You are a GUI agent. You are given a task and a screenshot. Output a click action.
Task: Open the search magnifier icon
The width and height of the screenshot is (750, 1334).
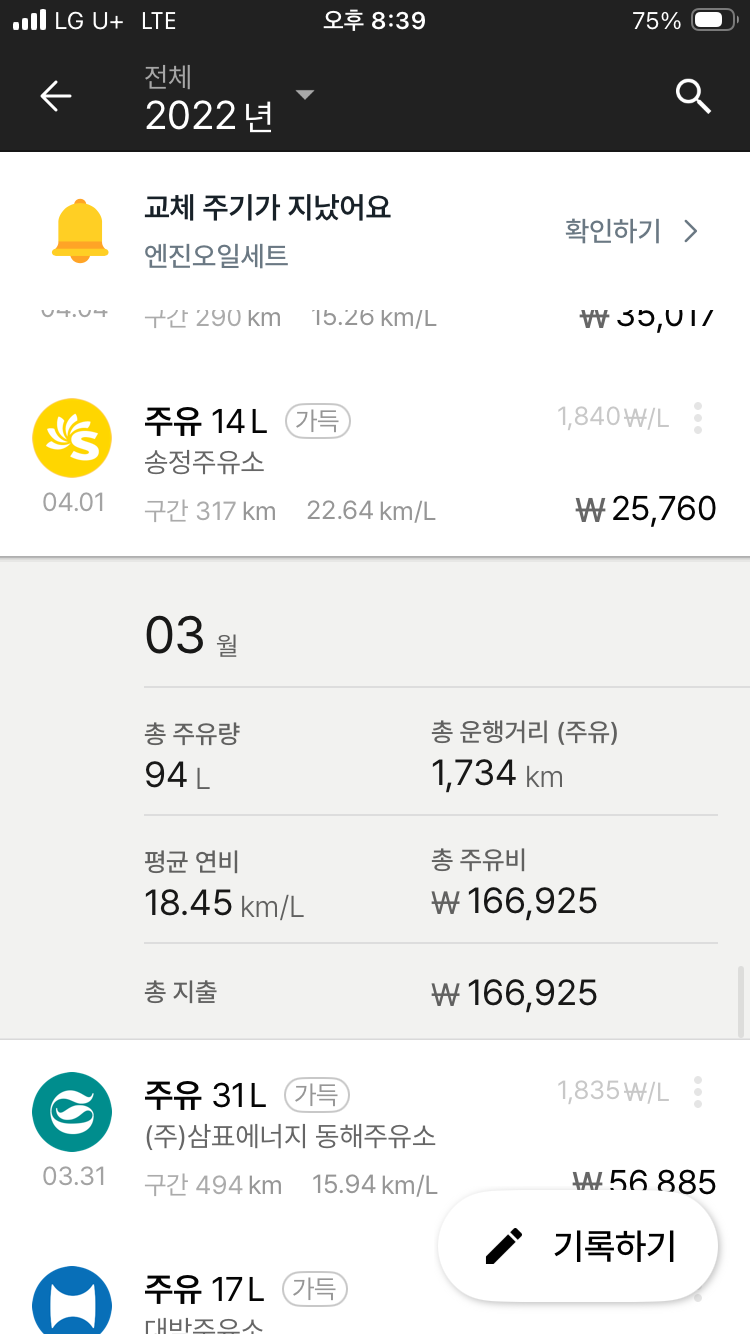tap(693, 97)
